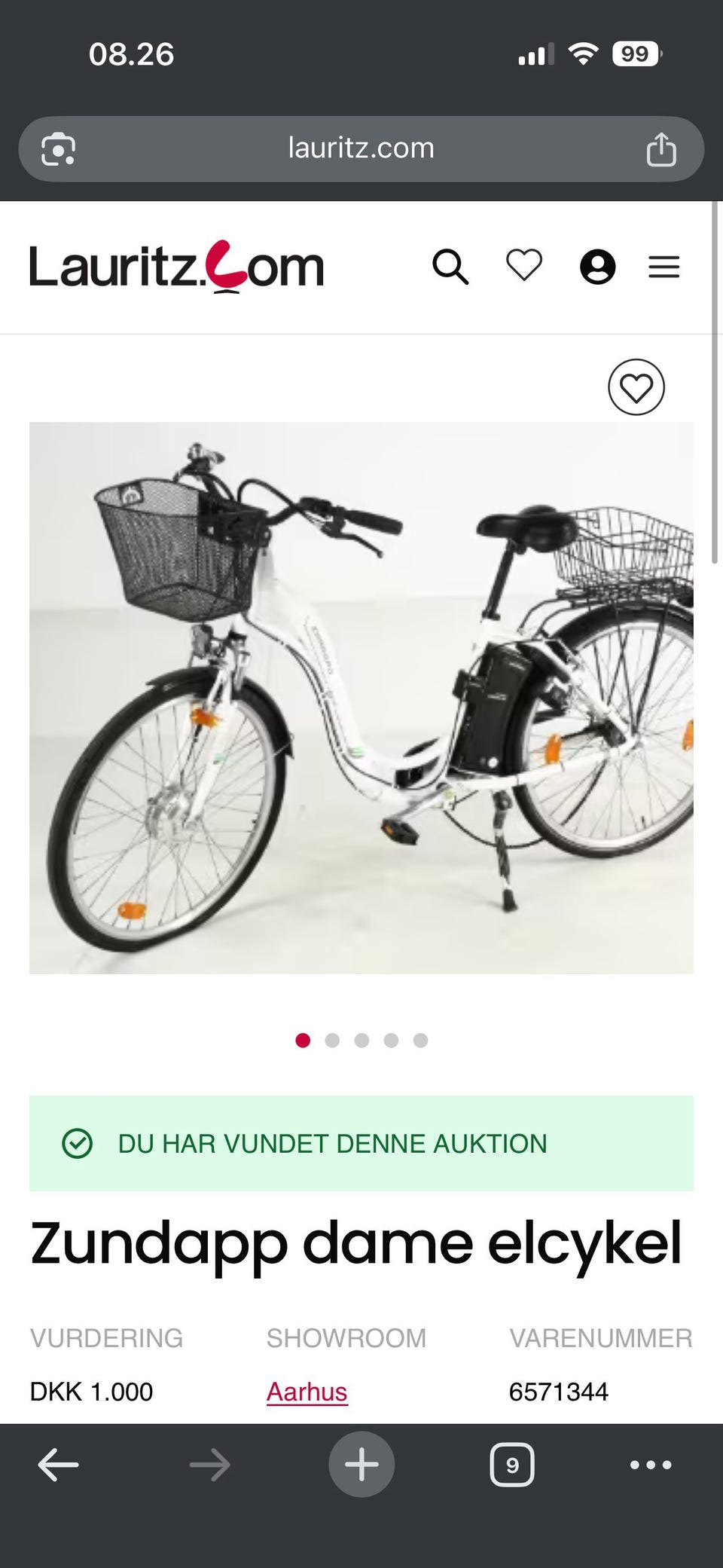Open the favorites heart in the header

click(x=523, y=266)
